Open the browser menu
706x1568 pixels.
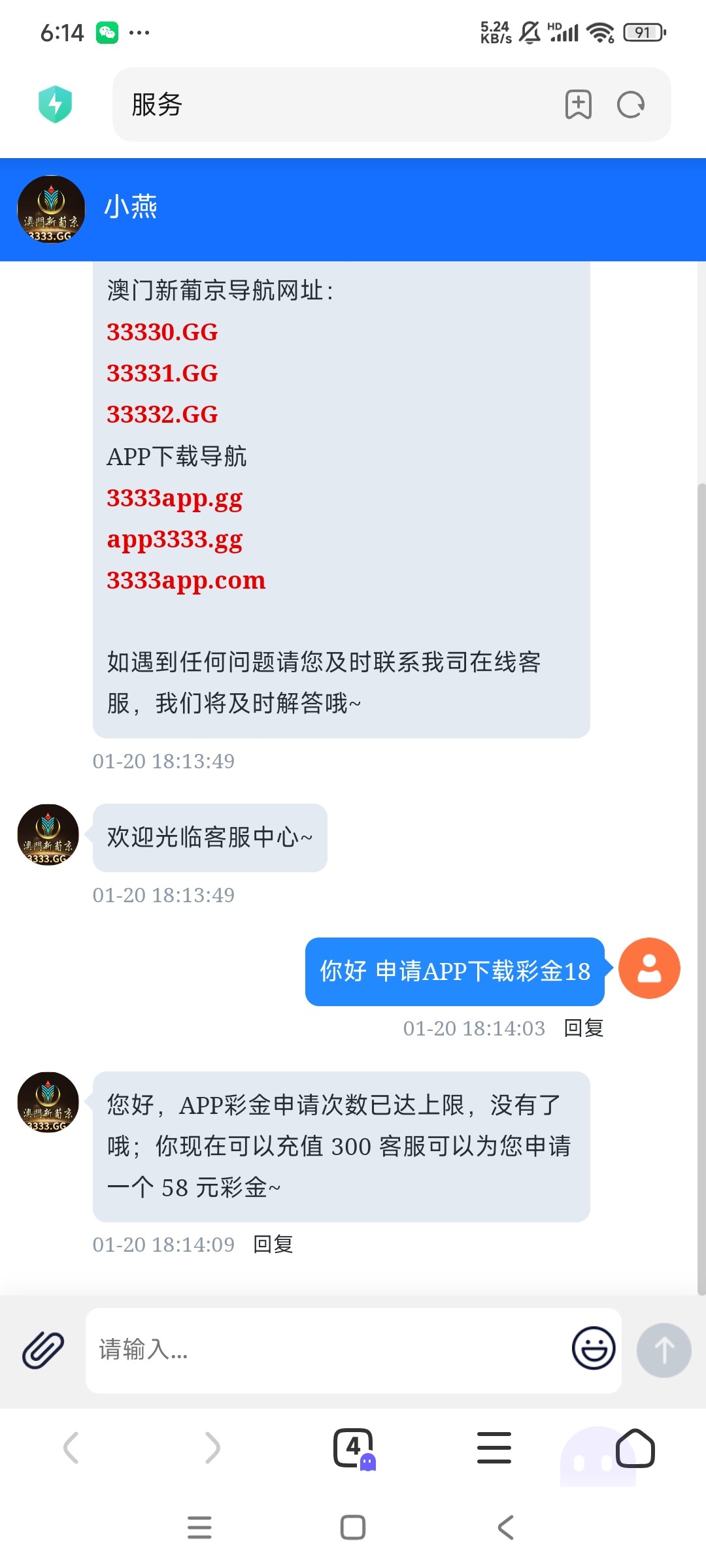point(494,1448)
